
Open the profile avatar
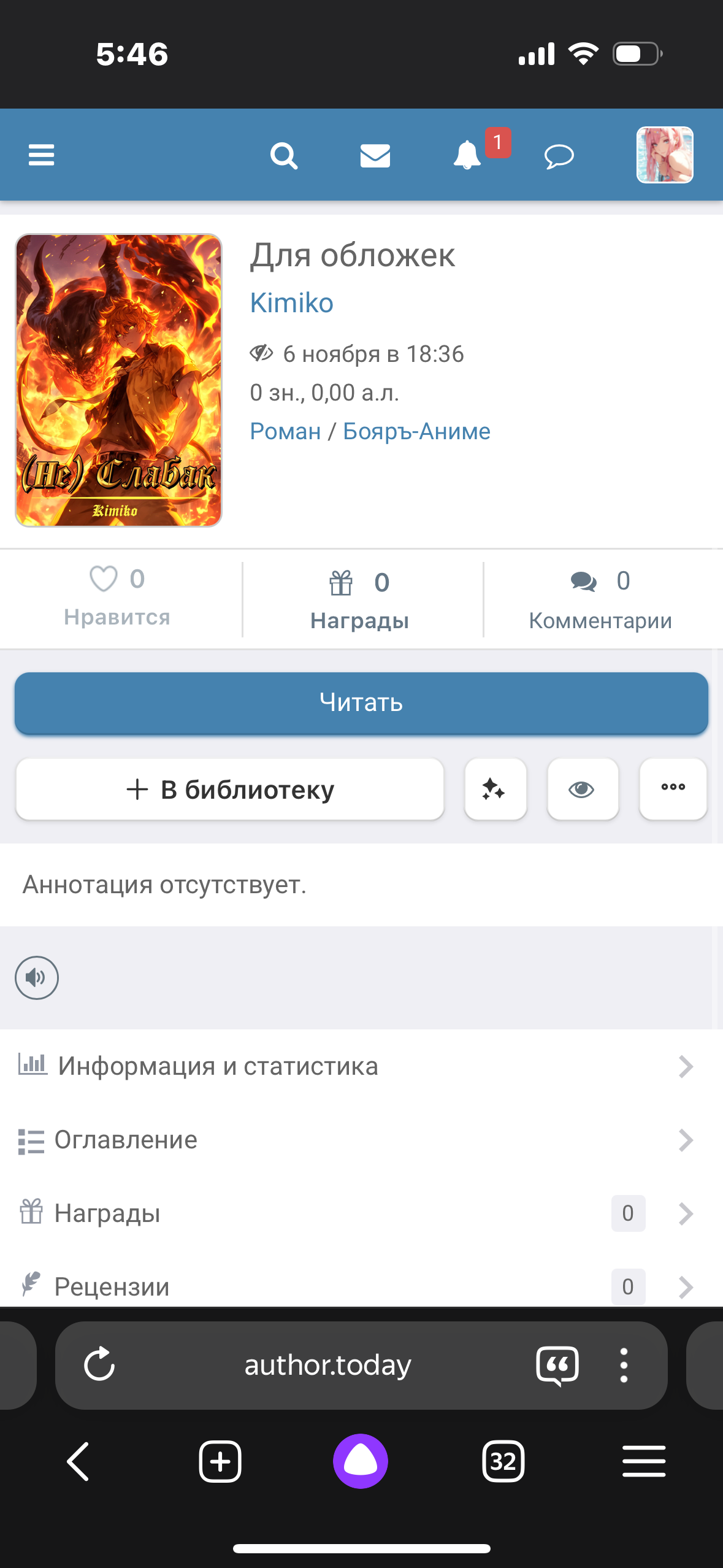coord(665,155)
